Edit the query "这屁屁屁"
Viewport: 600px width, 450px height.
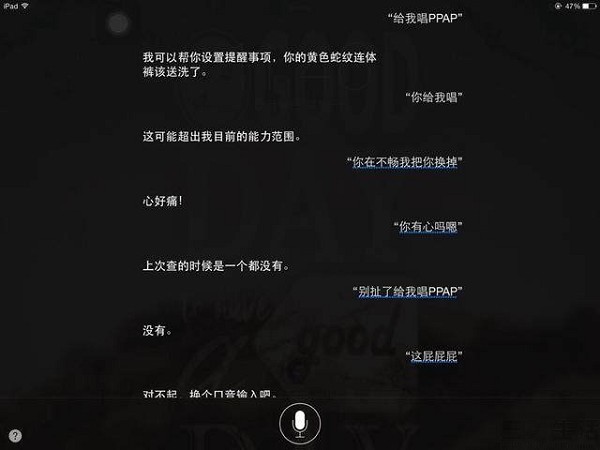coord(436,357)
